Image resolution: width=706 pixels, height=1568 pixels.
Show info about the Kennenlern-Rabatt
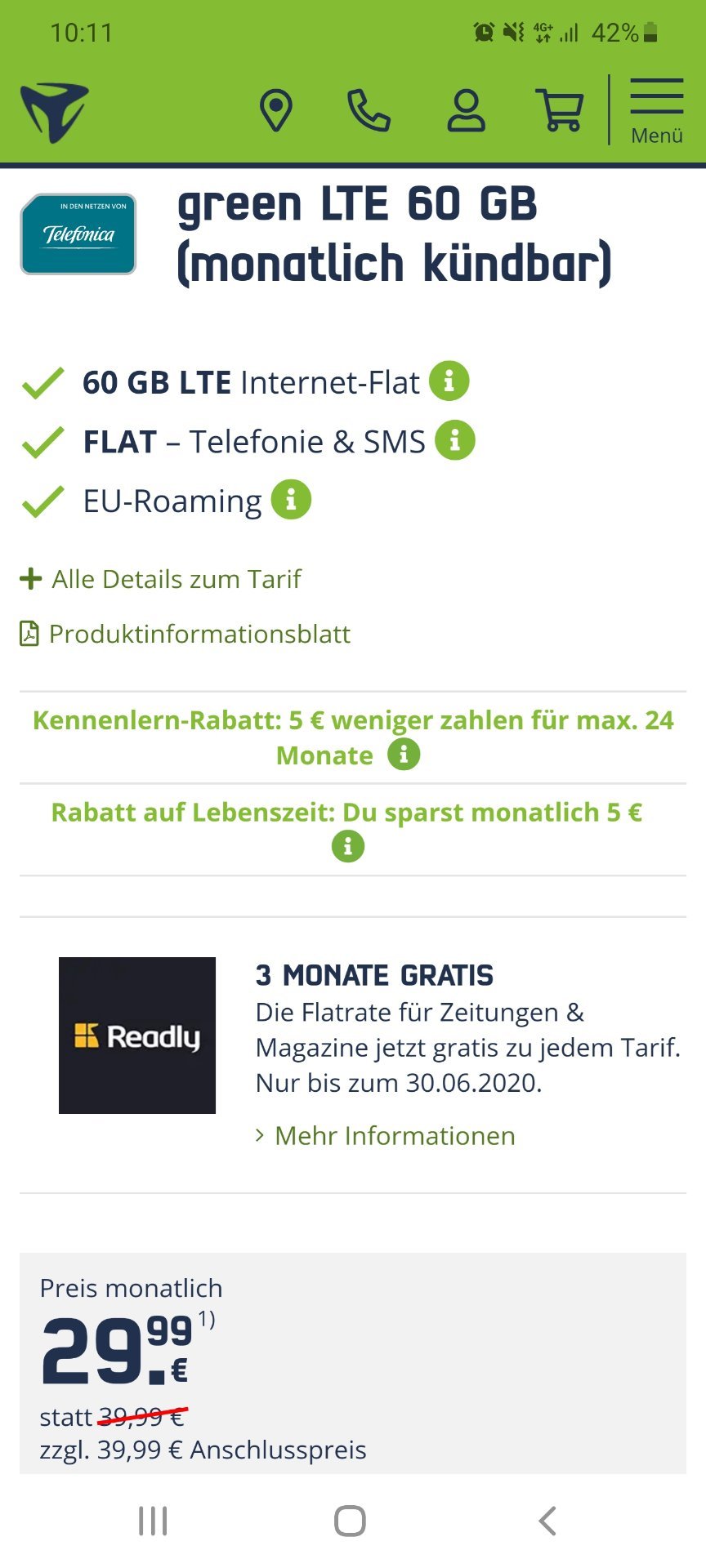(x=404, y=755)
